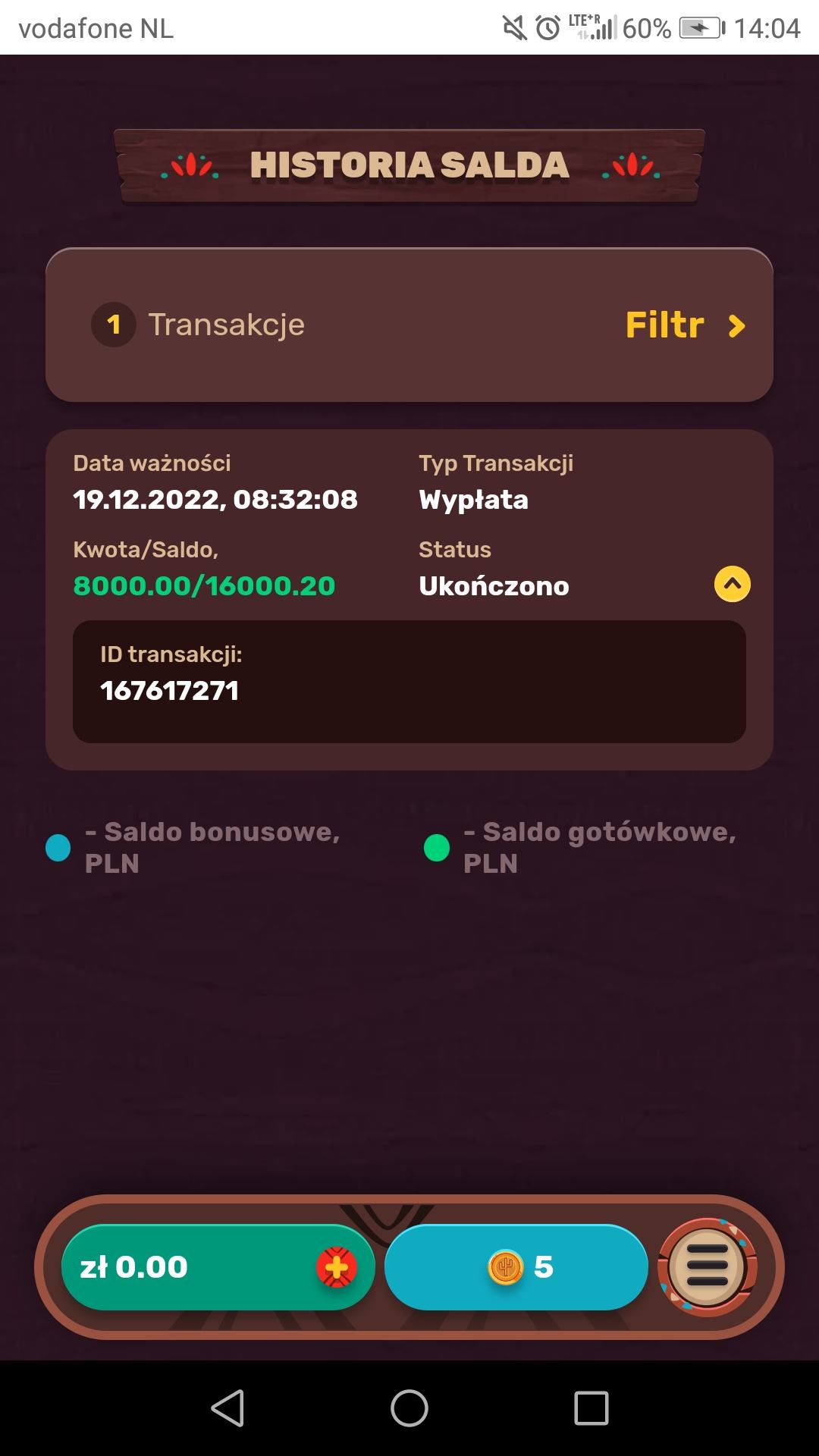Select the Transakcje label
This screenshot has height=1456, width=819.
(x=227, y=325)
